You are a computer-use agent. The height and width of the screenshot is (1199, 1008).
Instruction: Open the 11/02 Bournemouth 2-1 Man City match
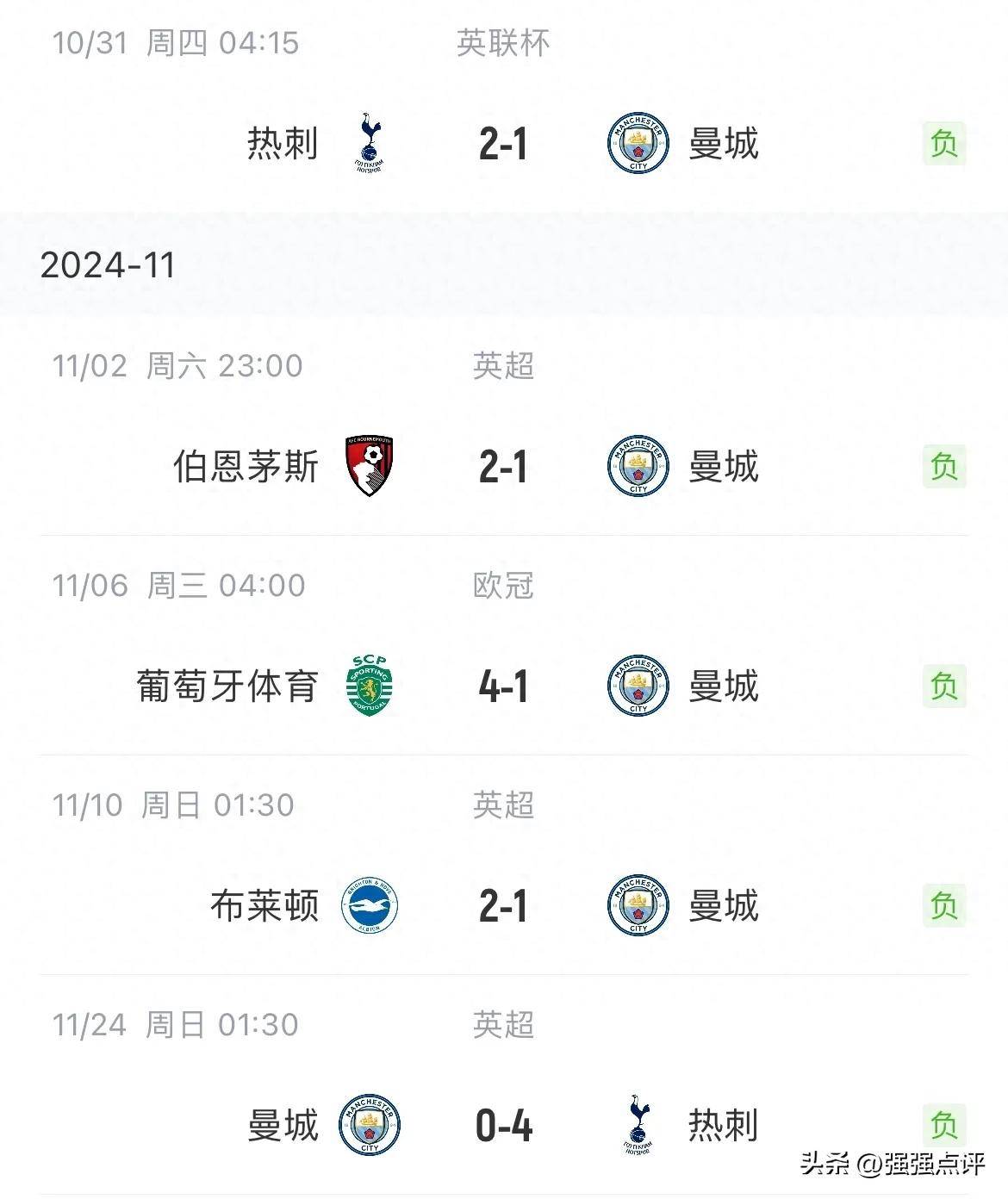point(503,466)
